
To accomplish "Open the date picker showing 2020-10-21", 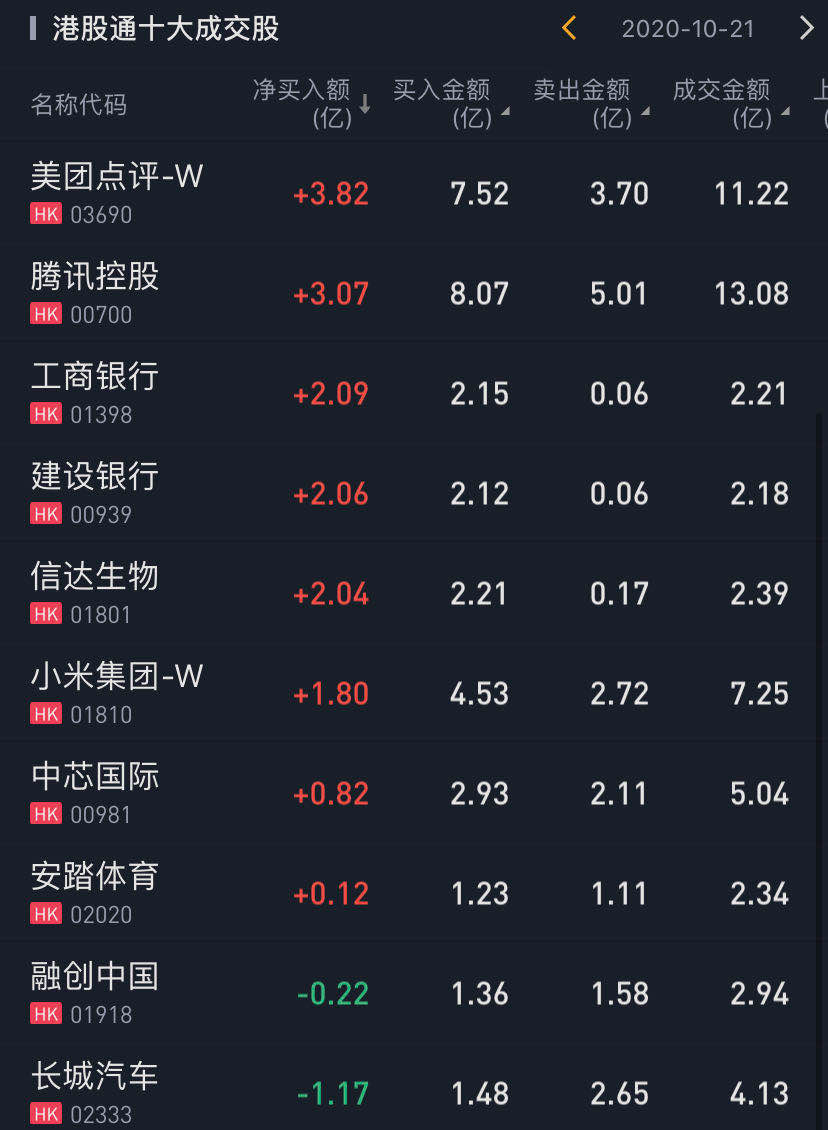I will tap(688, 29).
